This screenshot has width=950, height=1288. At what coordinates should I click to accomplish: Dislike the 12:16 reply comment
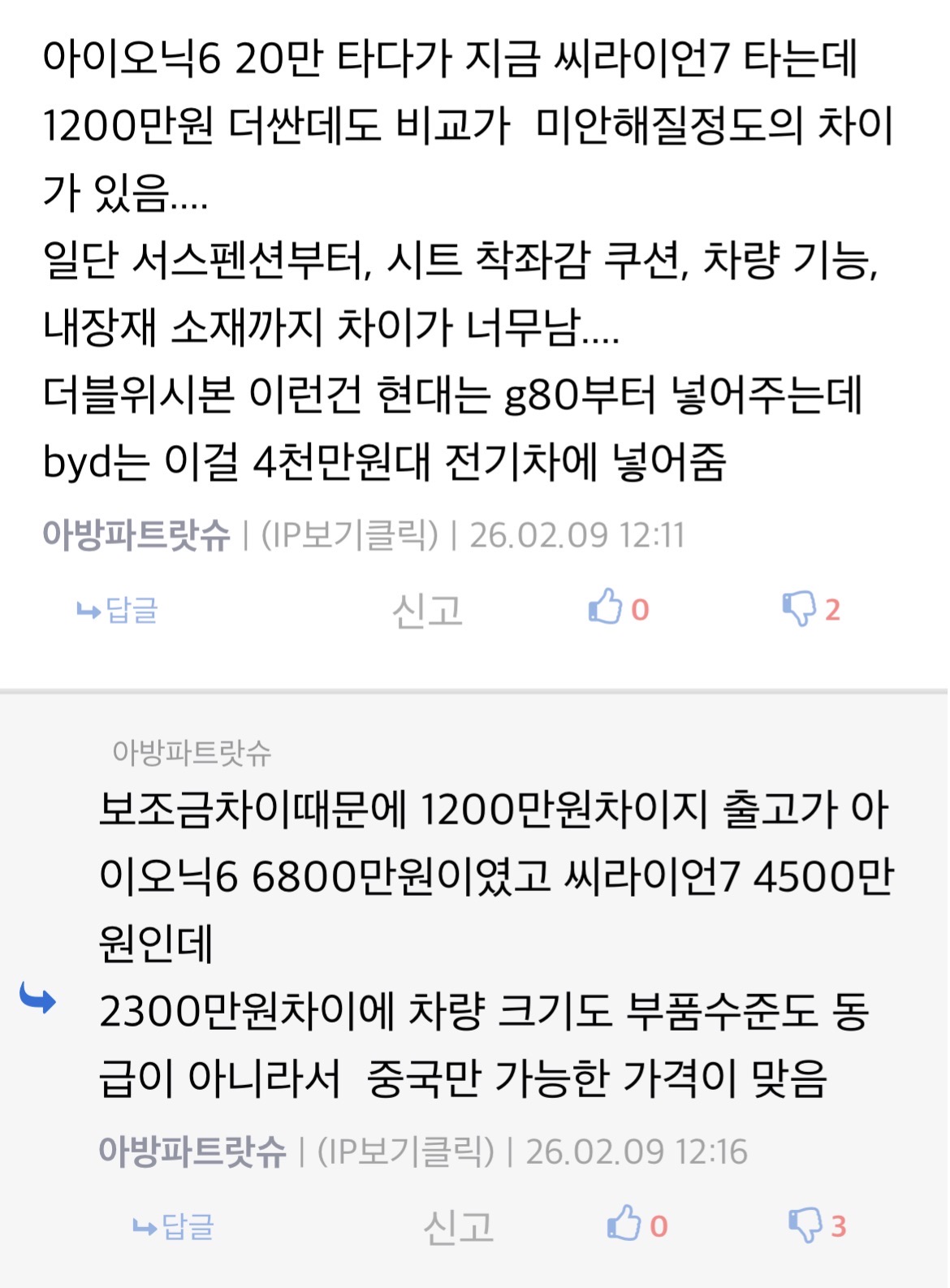pos(805,1225)
